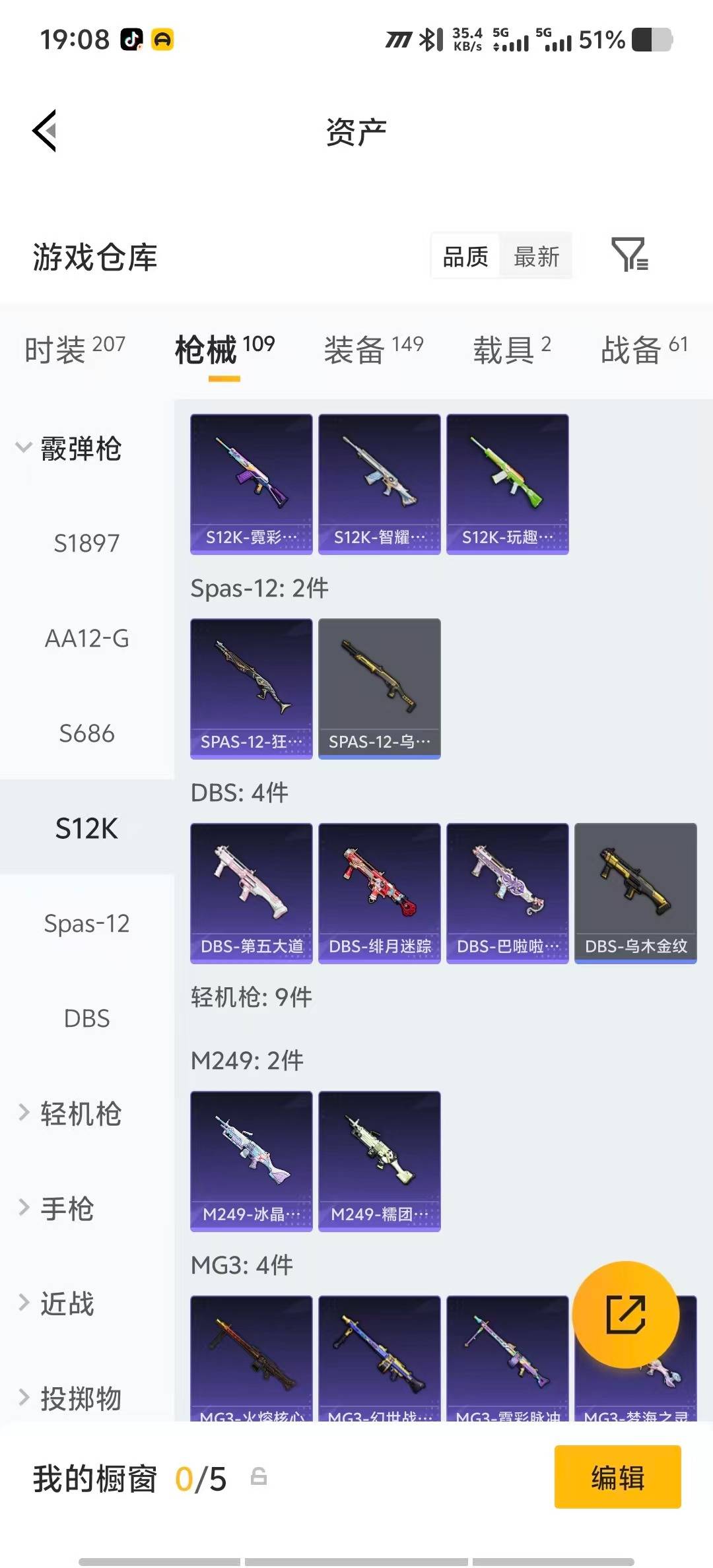Switch to the 装备 tab
This screenshot has width=713, height=1568.
tap(373, 349)
